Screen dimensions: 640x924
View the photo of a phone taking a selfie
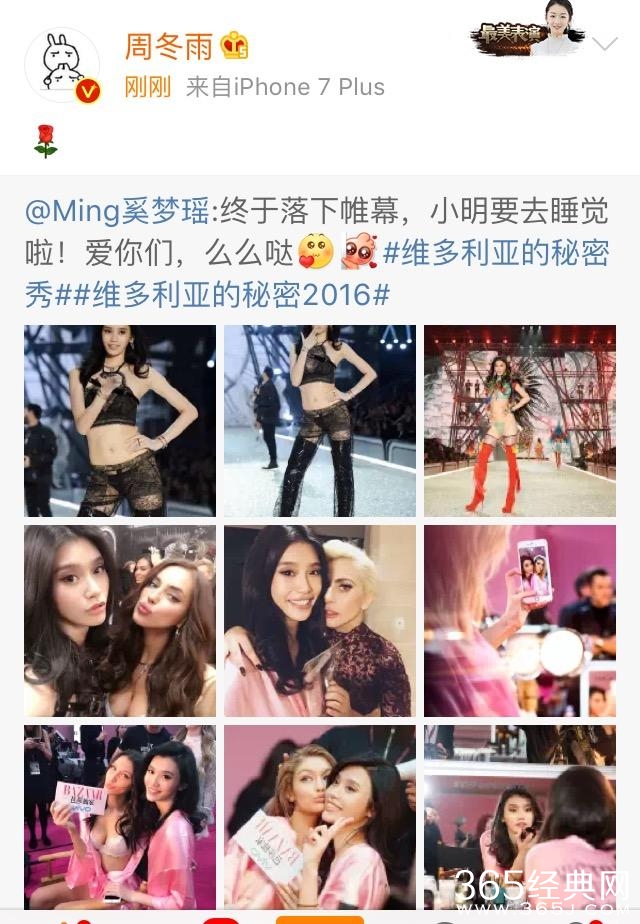[x=519, y=620]
